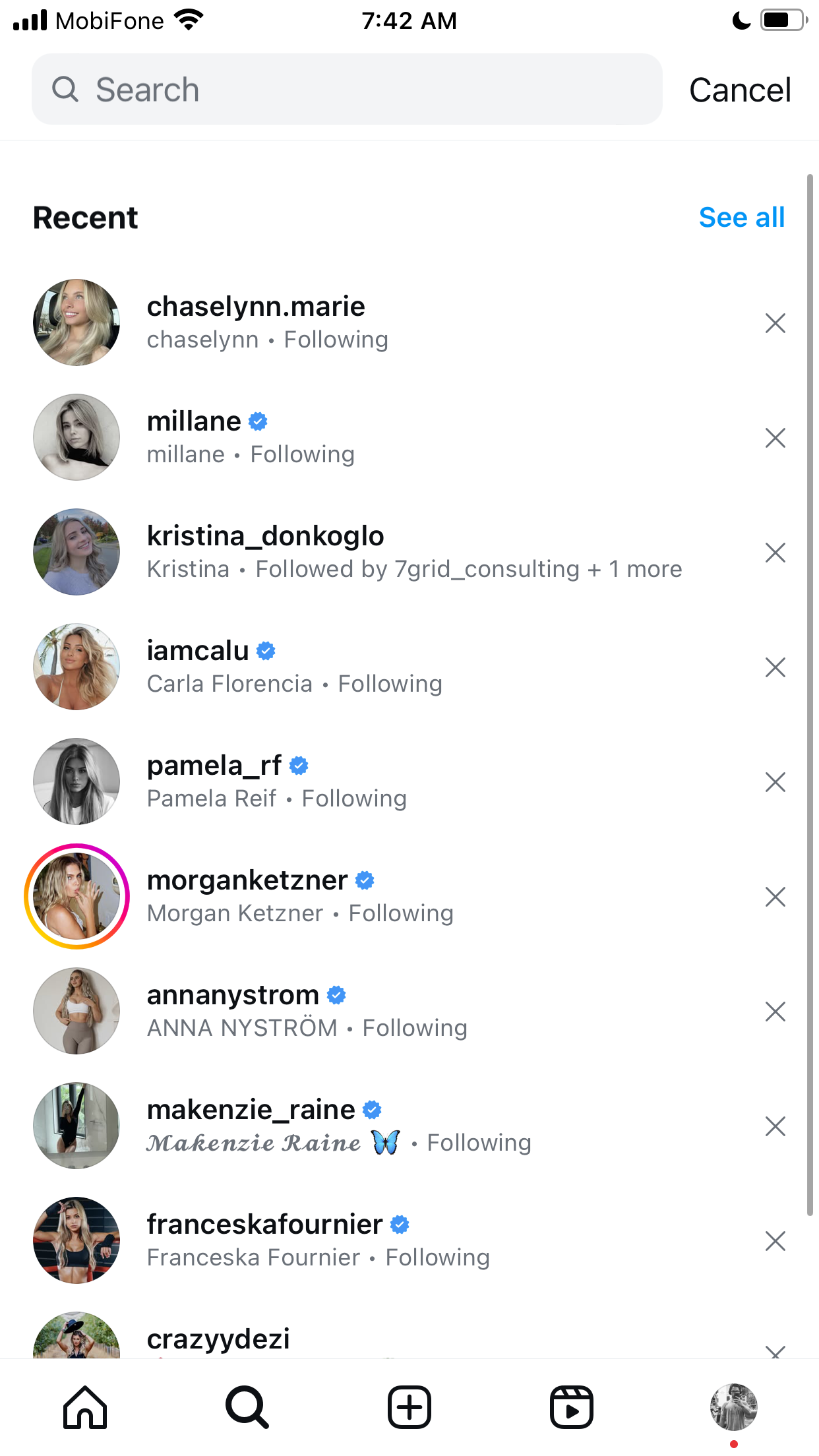
Task: Open pamela_rf's profile
Action: (396, 781)
